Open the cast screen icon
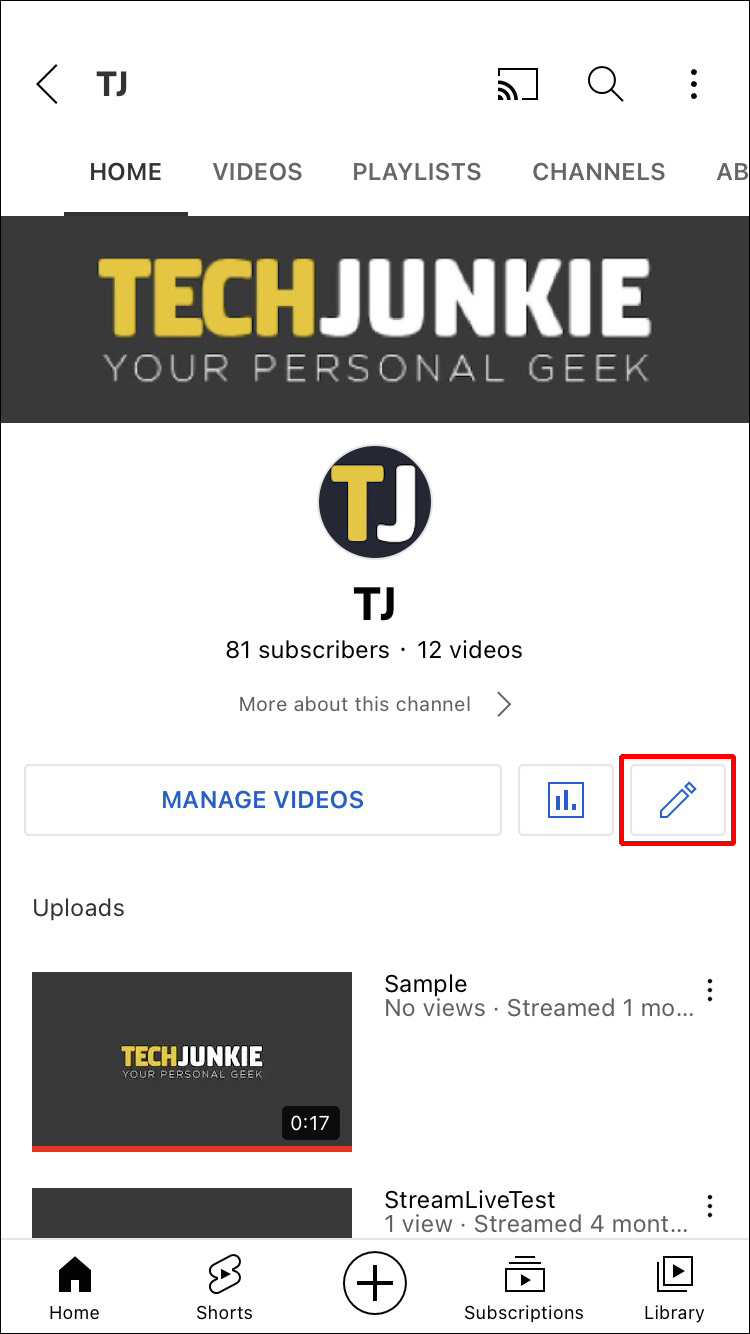Viewport: 750px width, 1334px height. click(517, 85)
